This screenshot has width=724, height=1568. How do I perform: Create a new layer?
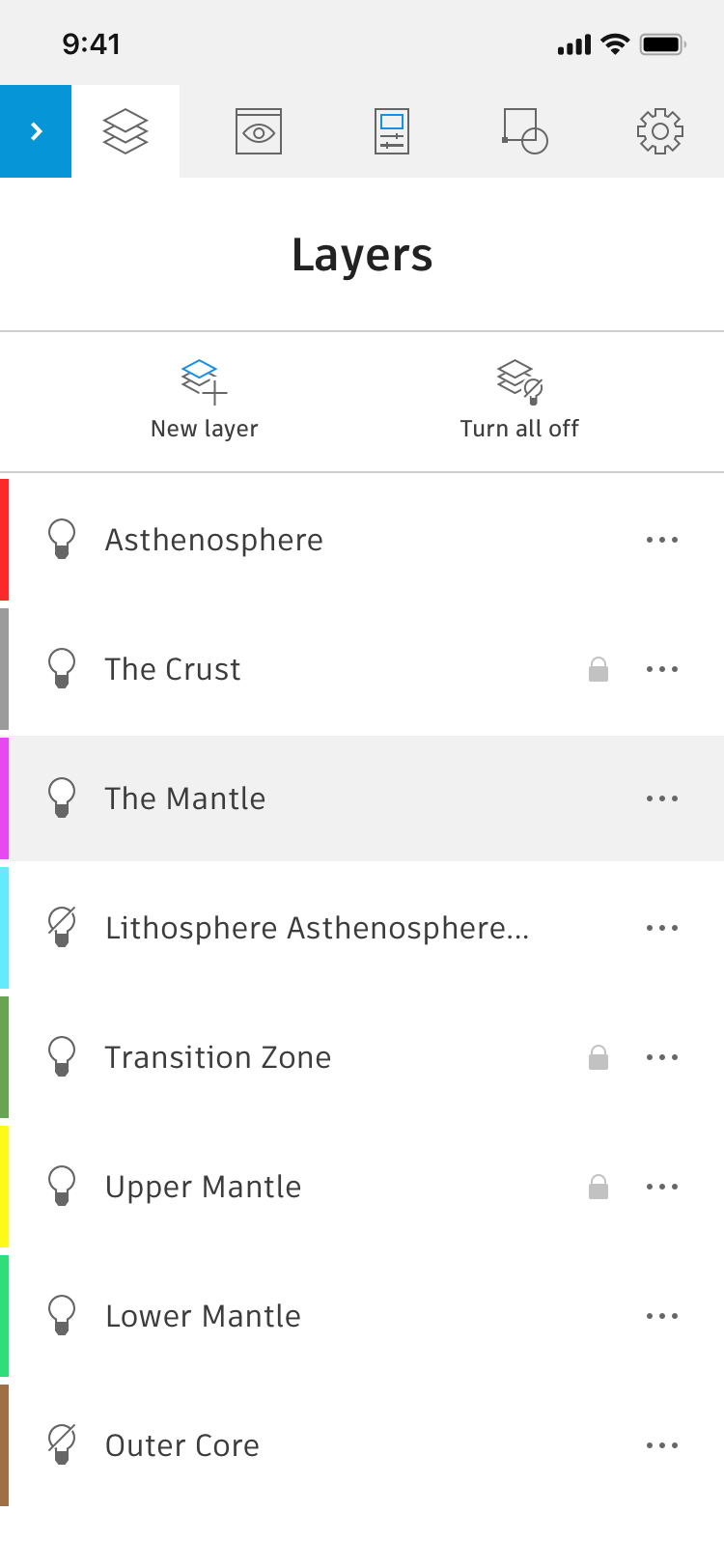pos(205,400)
